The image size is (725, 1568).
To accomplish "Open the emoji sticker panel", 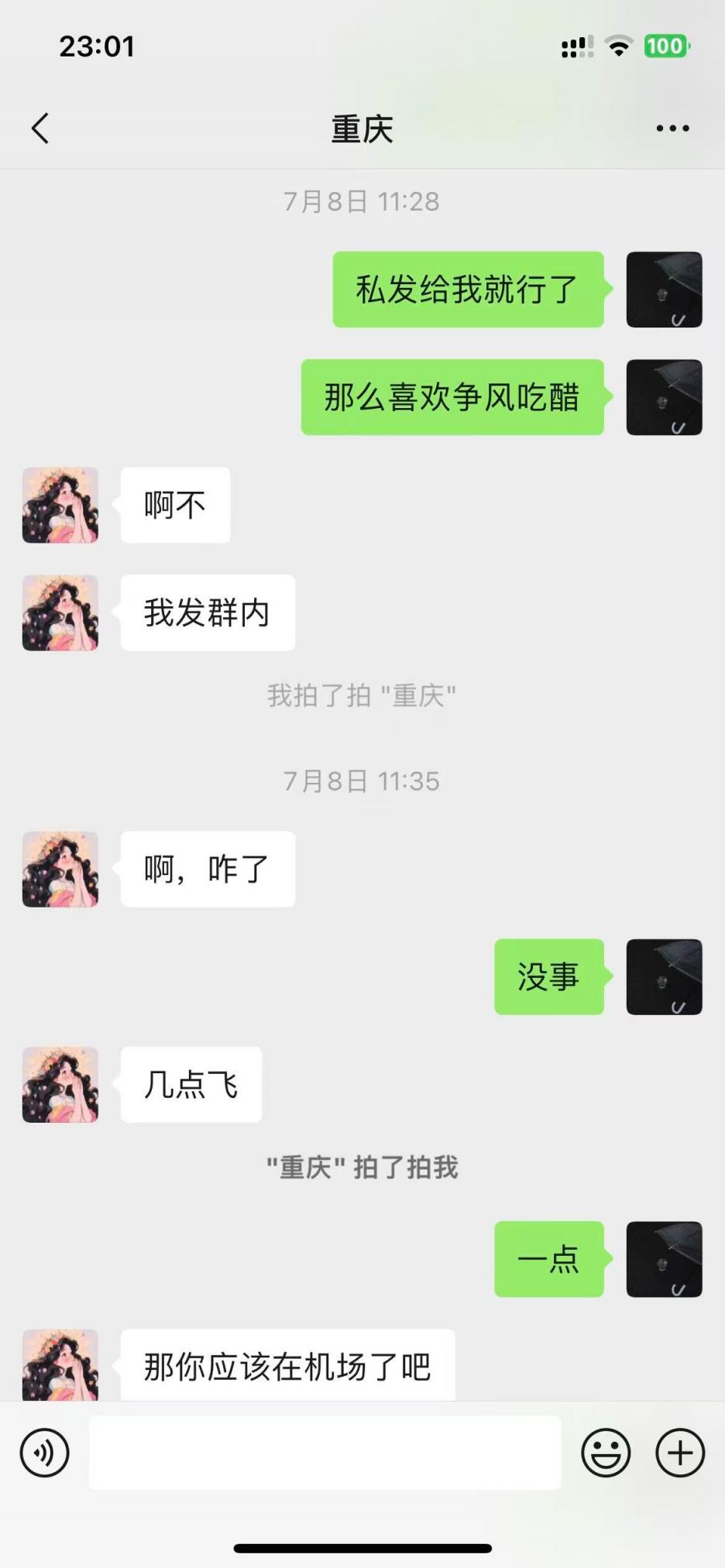I will pos(606,1453).
